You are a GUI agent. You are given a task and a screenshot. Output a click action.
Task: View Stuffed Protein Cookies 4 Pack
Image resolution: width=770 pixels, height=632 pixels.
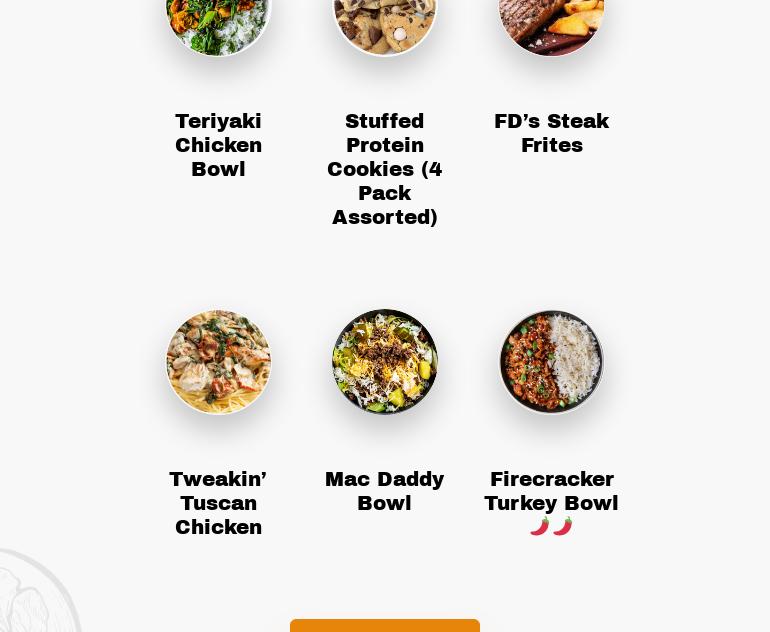pos(384,169)
